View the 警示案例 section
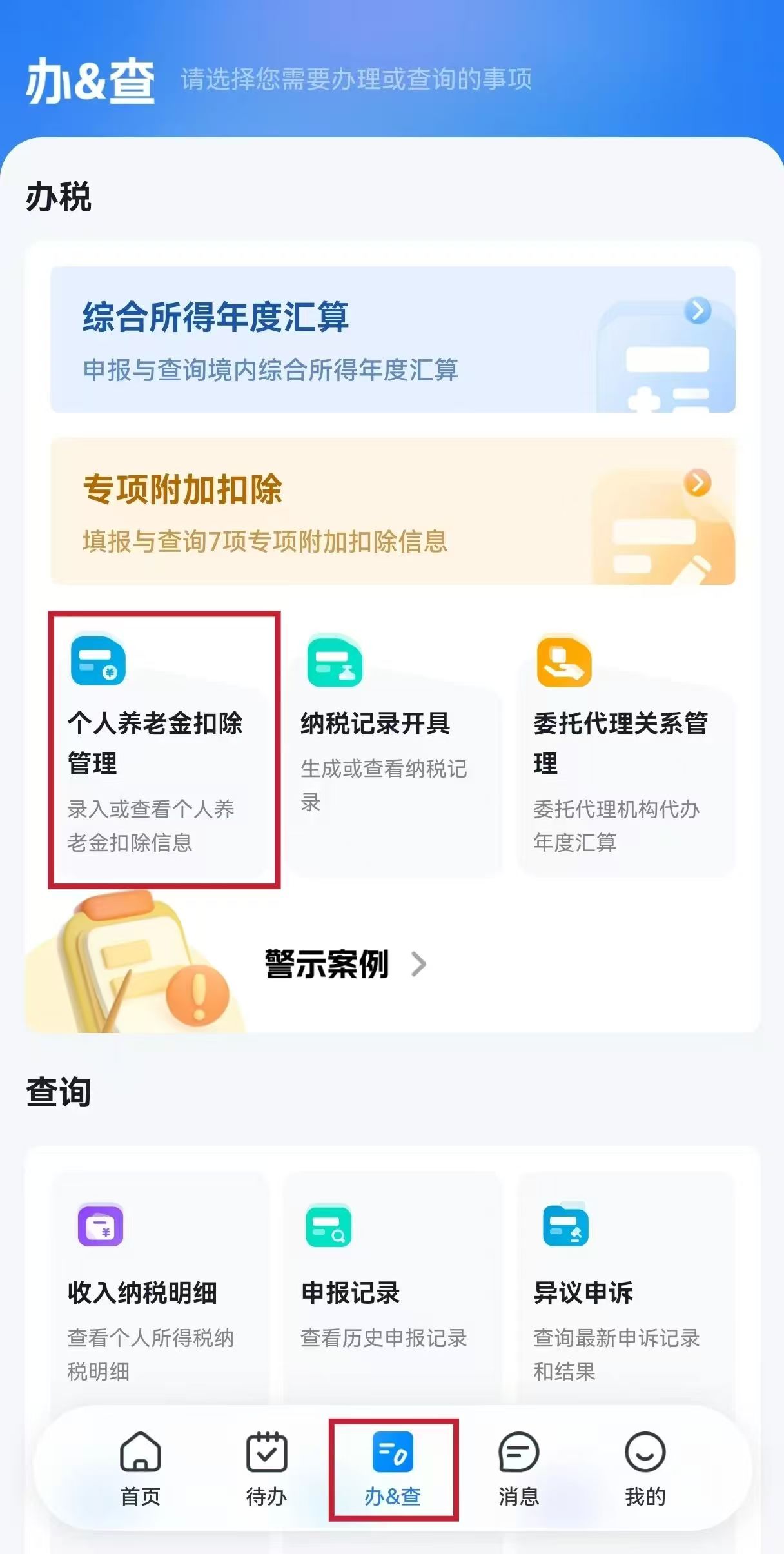 coord(345,964)
